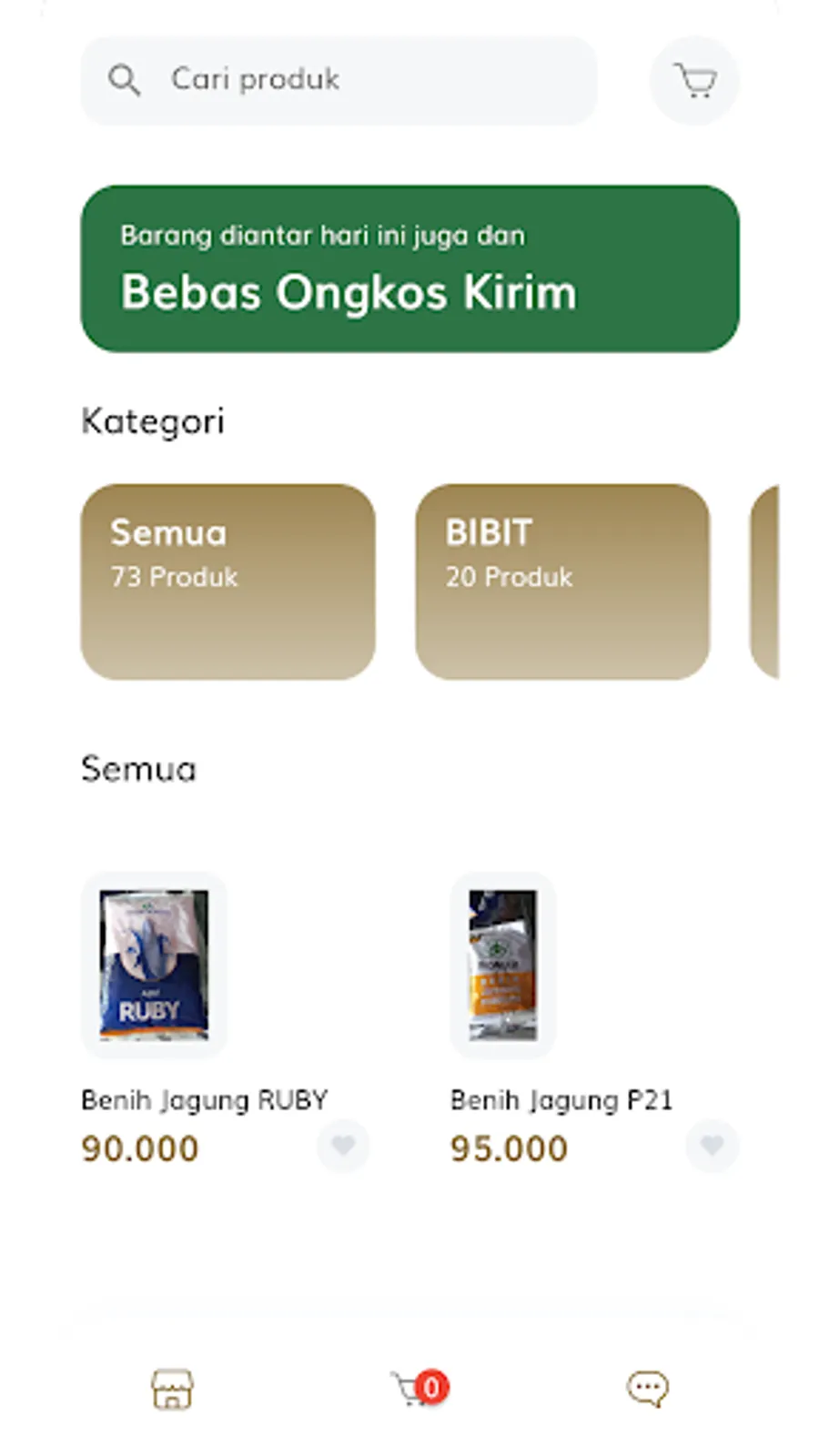Open the Cari produk search field
The image size is (819, 1456).
339,80
